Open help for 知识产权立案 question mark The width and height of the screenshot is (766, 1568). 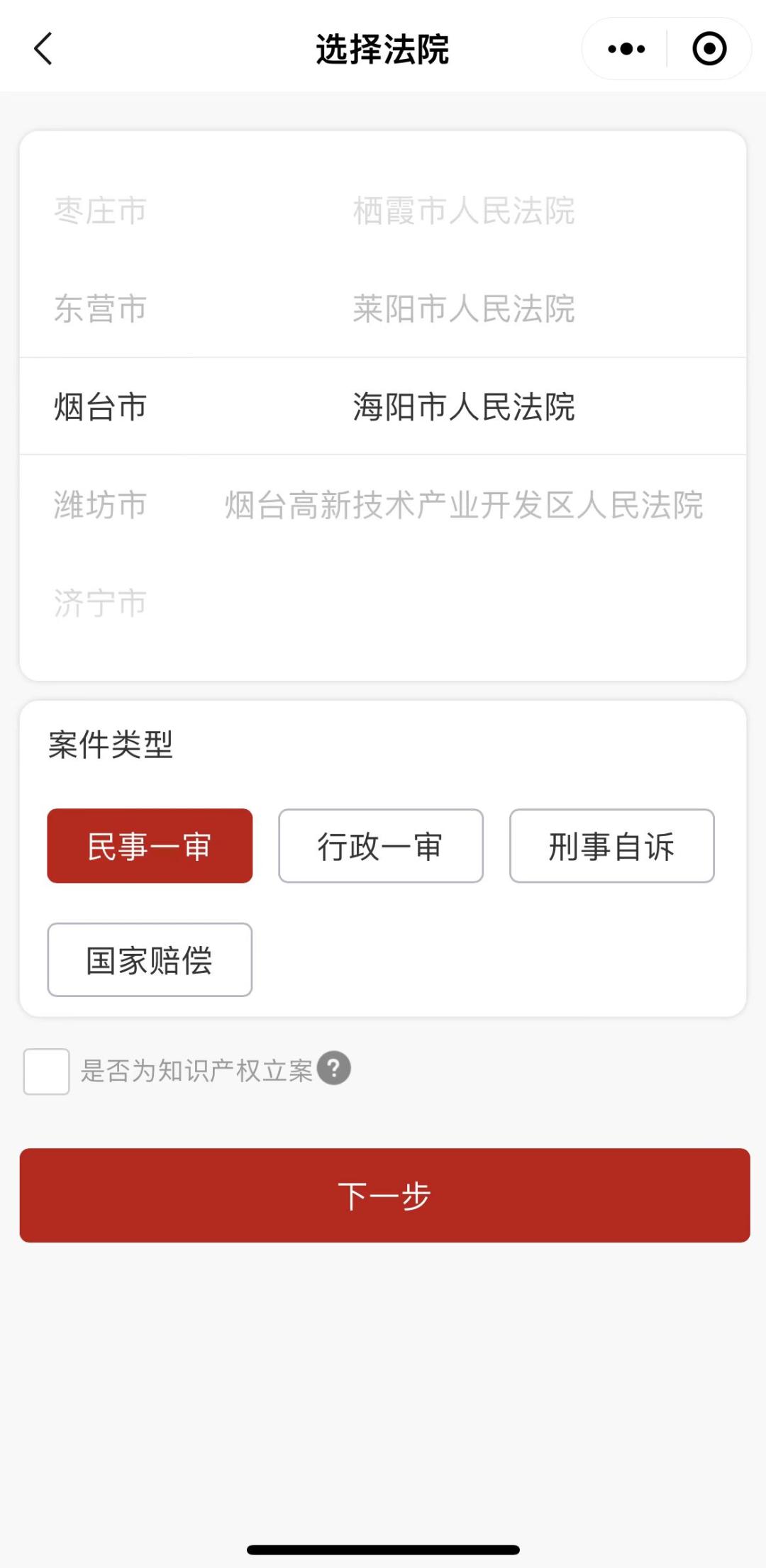(334, 1069)
